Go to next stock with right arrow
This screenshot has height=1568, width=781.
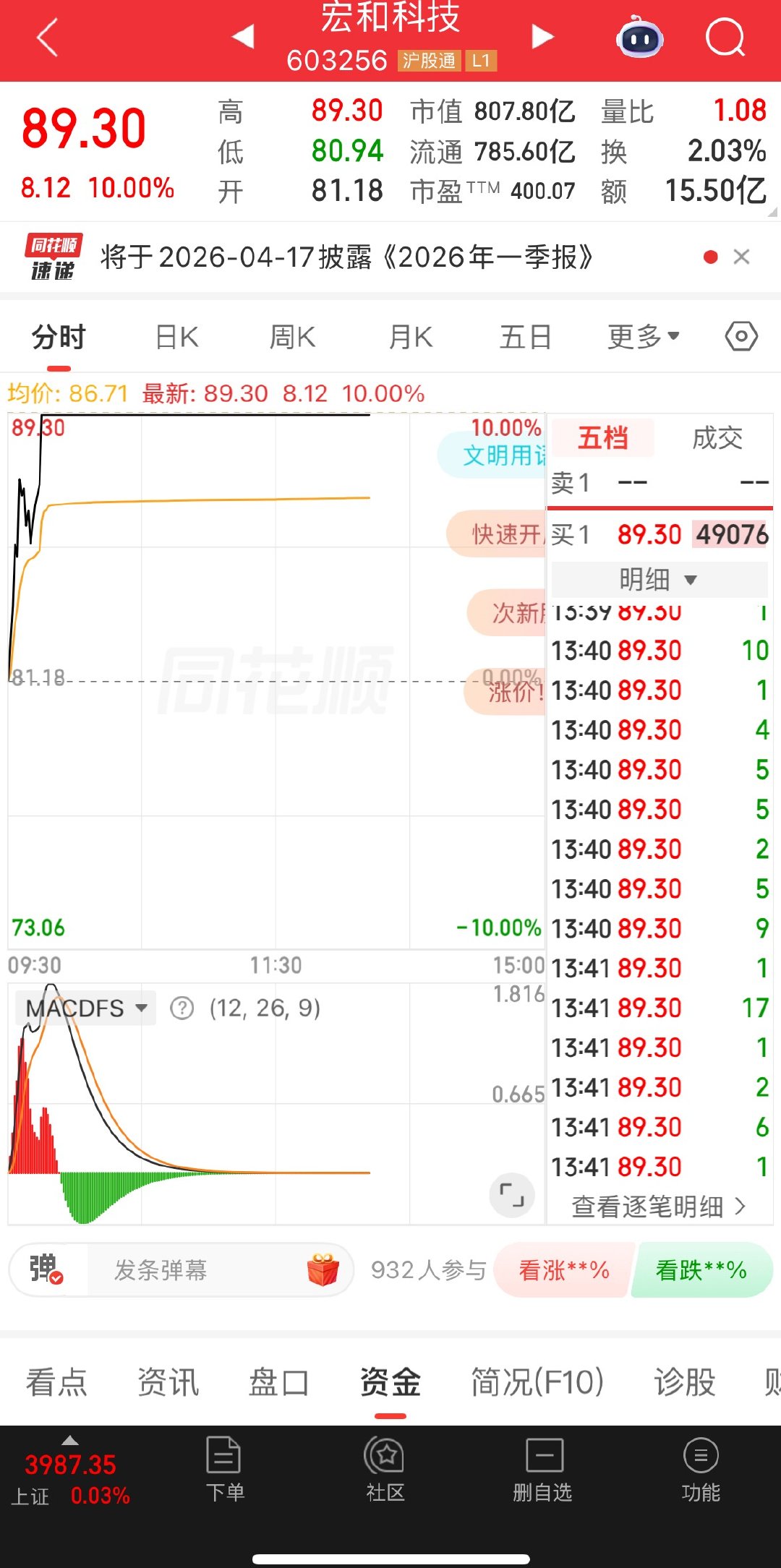coord(542,36)
